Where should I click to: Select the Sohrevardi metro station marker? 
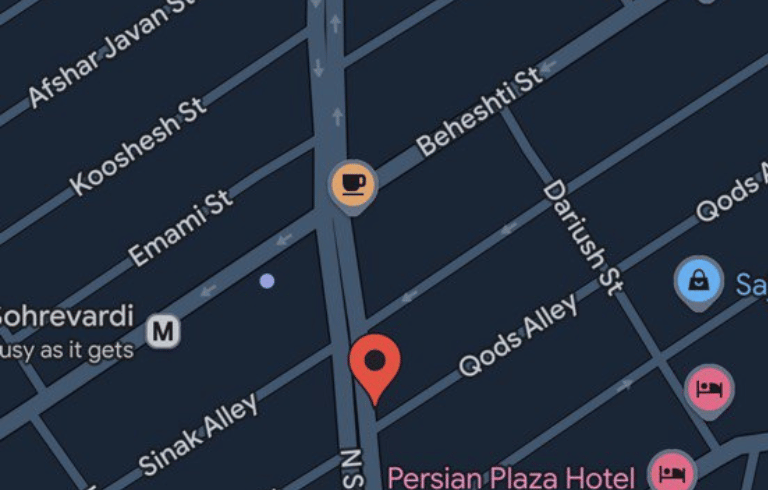pyautogui.click(x=163, y=331)
